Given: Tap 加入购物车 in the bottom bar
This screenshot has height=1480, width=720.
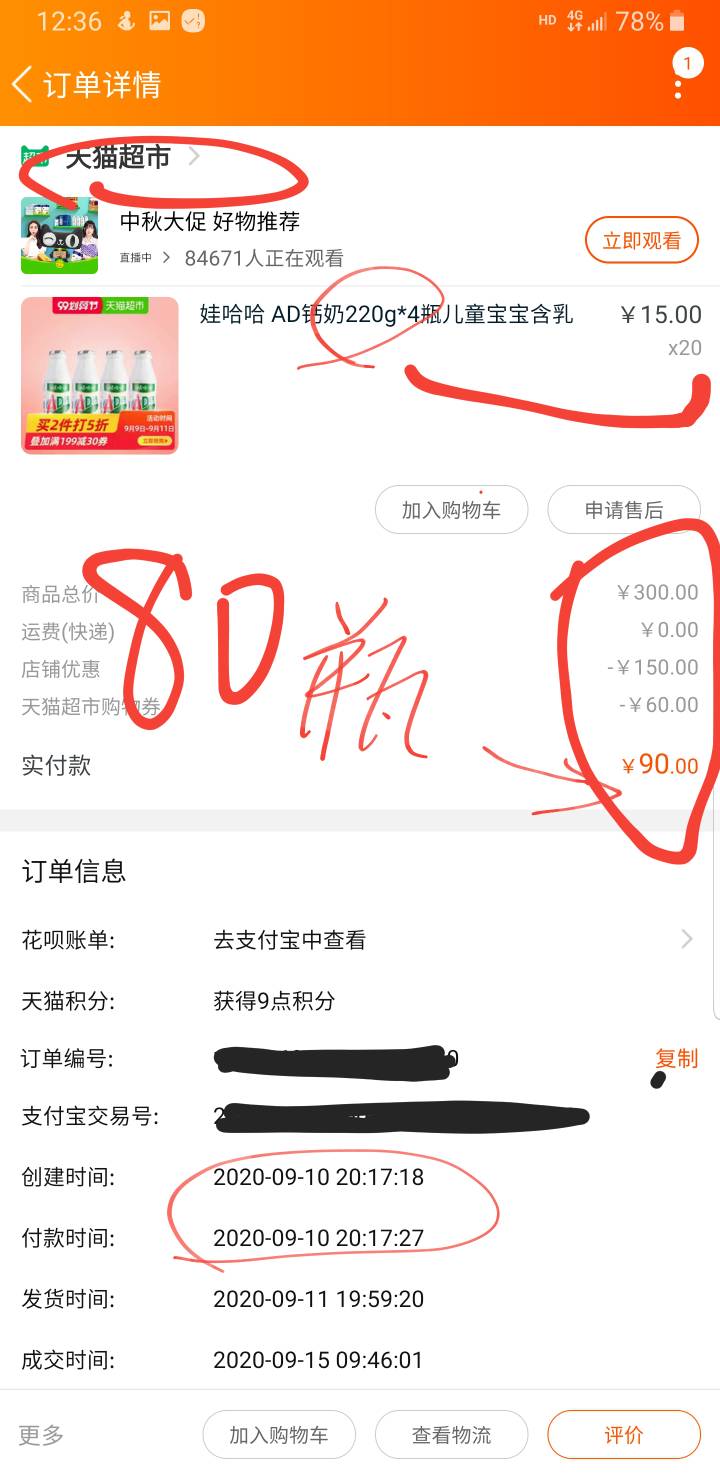Looking at the screenshot, I should (x=279, y=1435).
